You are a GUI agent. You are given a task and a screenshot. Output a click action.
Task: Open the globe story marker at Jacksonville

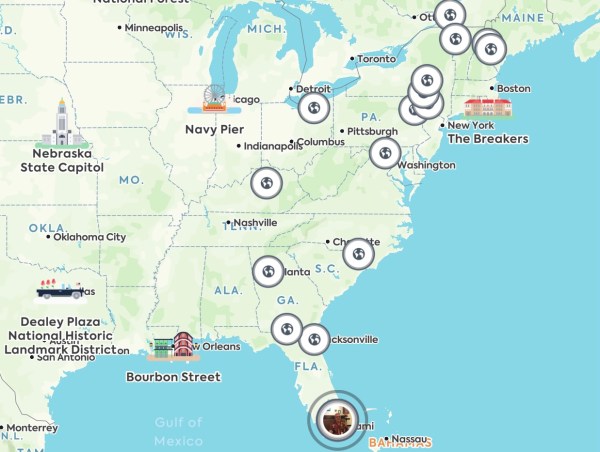tap(314, 340)
